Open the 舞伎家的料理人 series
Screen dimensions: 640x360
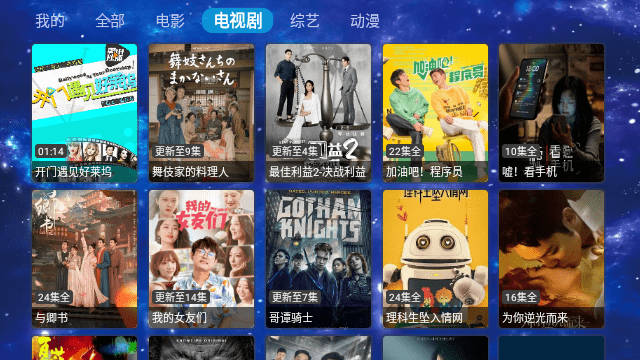[x=202, y=113]
